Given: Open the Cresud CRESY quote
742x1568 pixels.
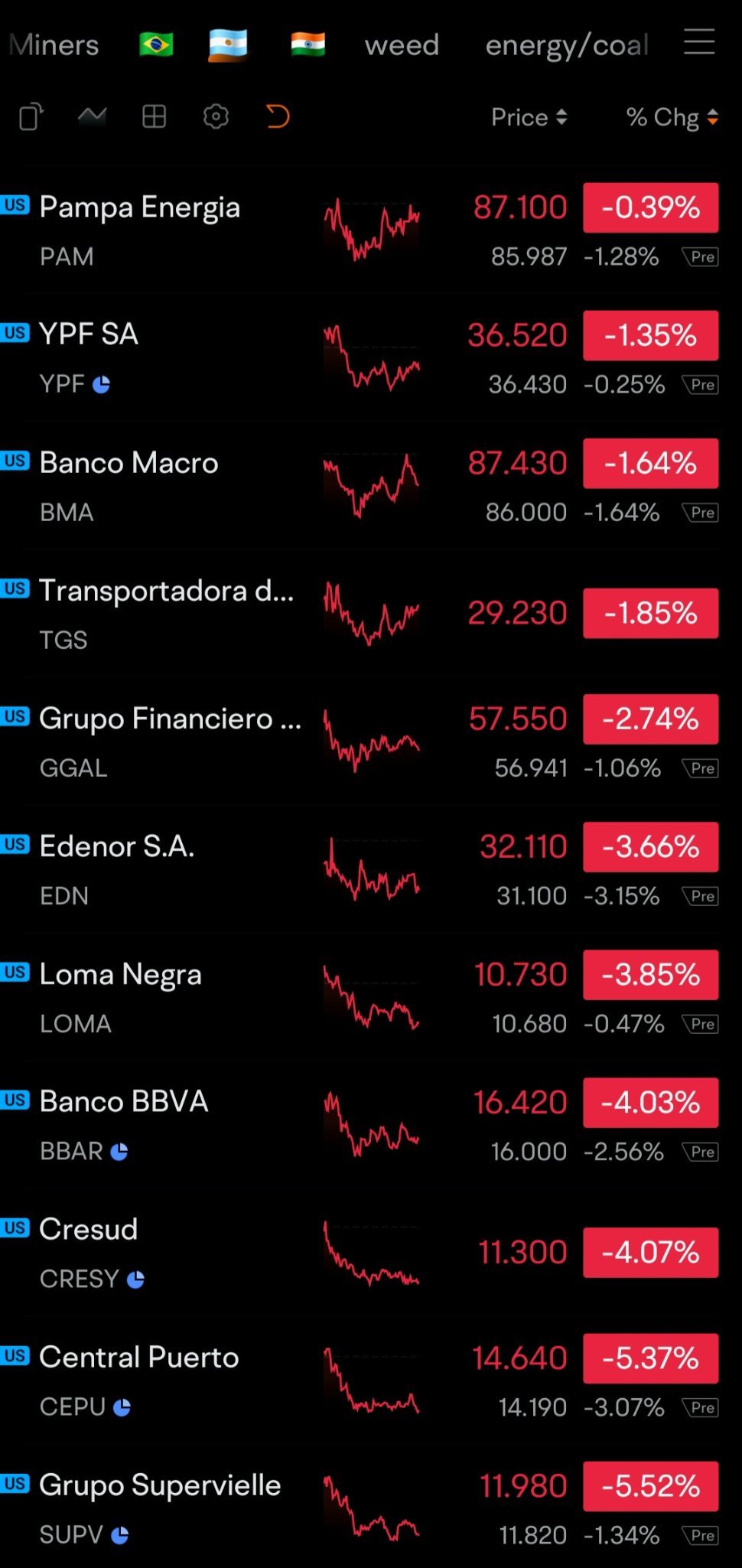Looking at the screenshot, I should pos(371,1253).
